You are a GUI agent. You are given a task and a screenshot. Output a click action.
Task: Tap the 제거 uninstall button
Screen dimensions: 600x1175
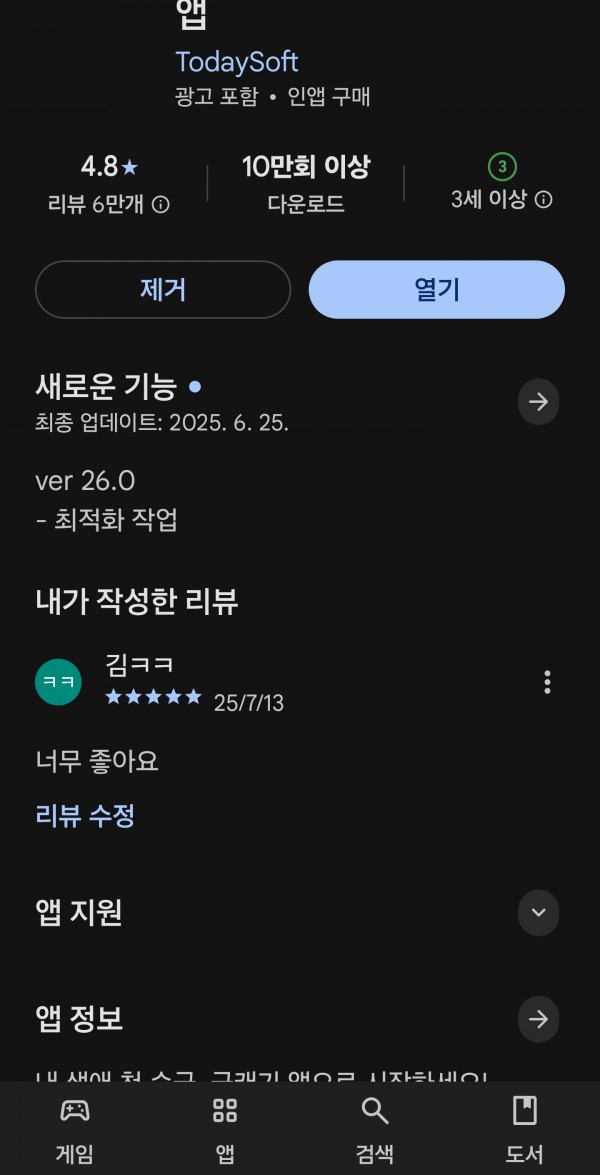click(163, 289)
